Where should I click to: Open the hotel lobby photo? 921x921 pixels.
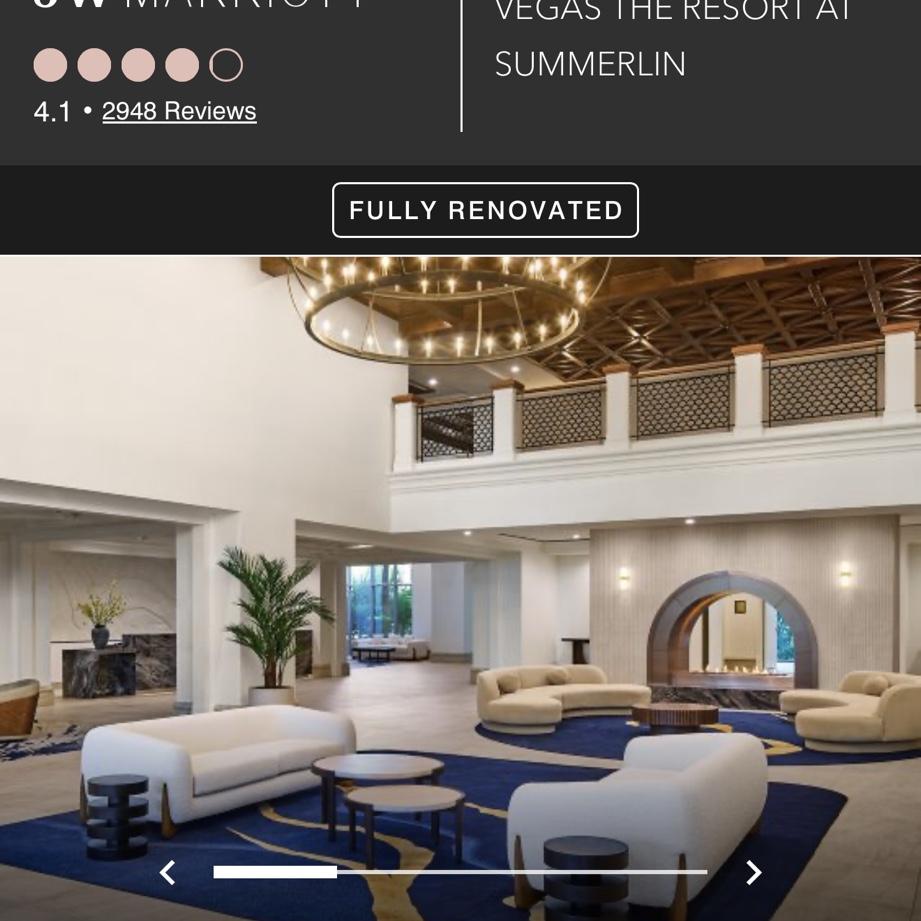point(460,560)
